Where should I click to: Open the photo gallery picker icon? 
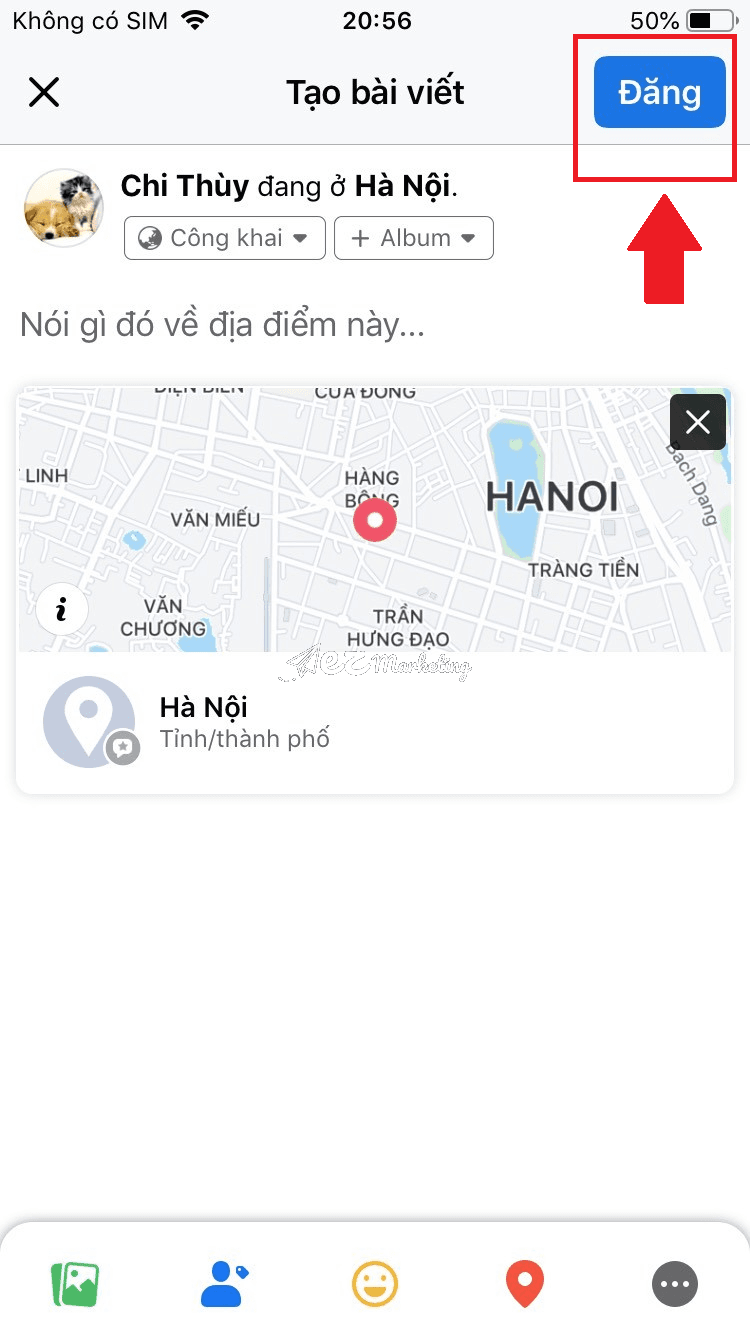[x=74, y=1284]
